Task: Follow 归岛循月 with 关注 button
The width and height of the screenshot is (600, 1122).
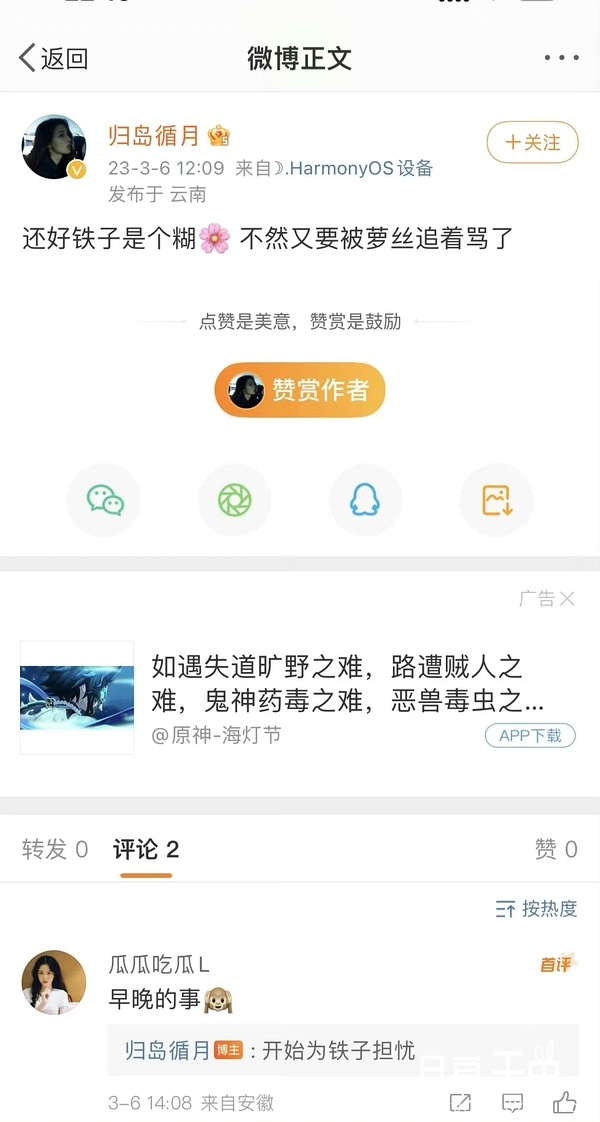Action: [532, 142]
